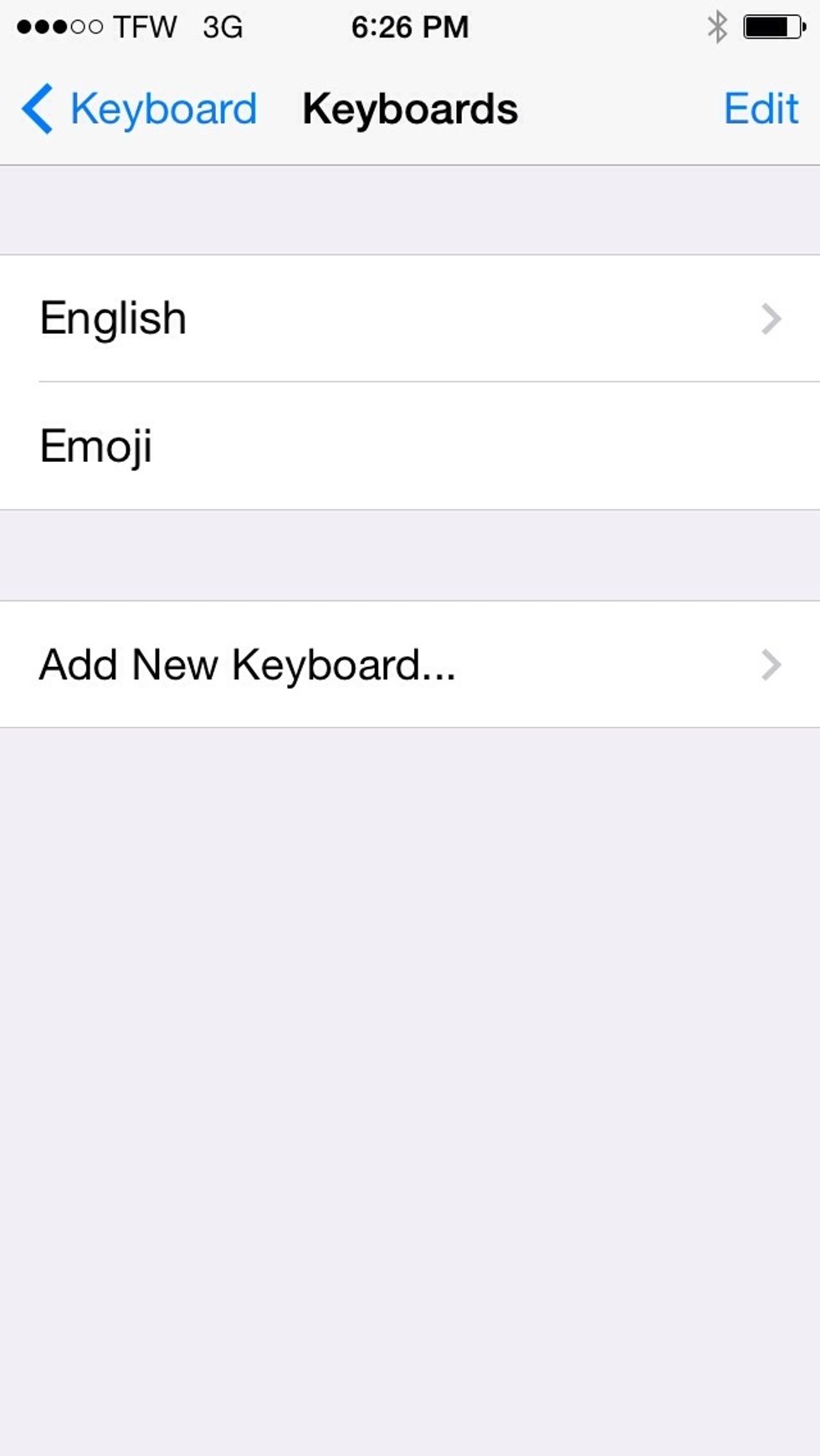Tap the clock showing 6:26 PM
The width and height of the screenshot is (820, 1456).
410,26
